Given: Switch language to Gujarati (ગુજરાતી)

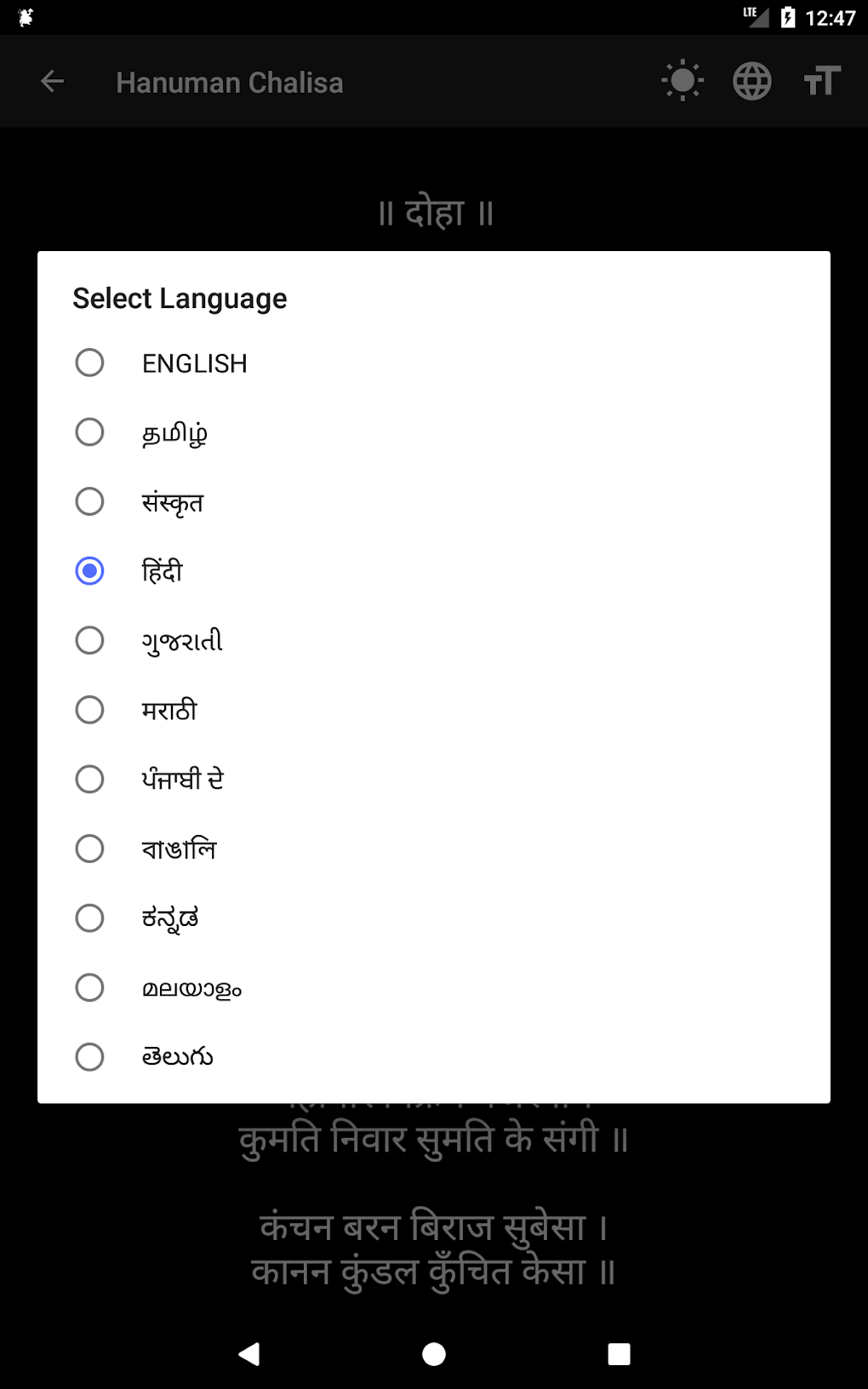Looking at the screenshot, I should (434, 640).
